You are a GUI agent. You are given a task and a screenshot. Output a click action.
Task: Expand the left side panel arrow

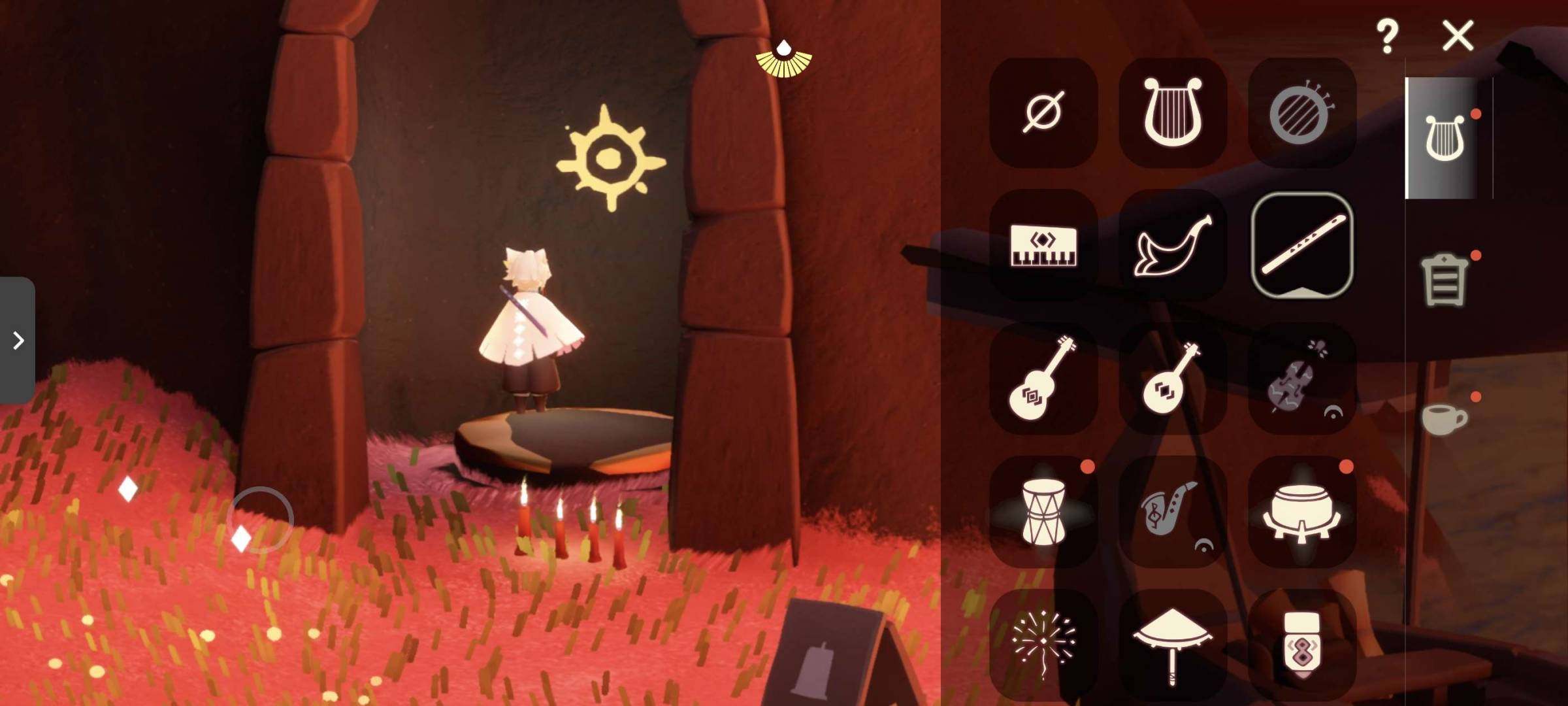tap(18, 341)
